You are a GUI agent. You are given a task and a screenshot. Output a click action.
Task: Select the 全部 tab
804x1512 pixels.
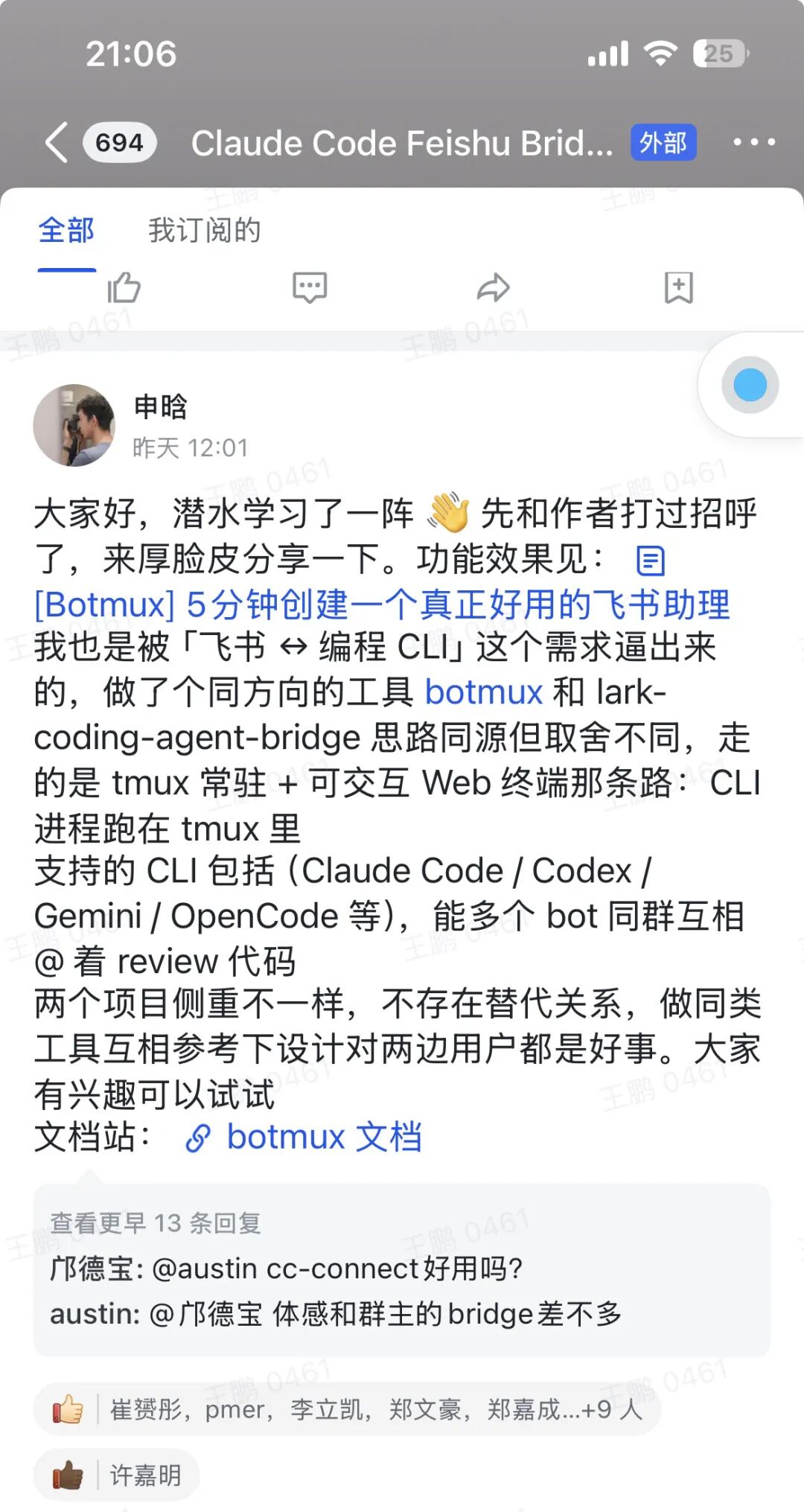(67, 231)
